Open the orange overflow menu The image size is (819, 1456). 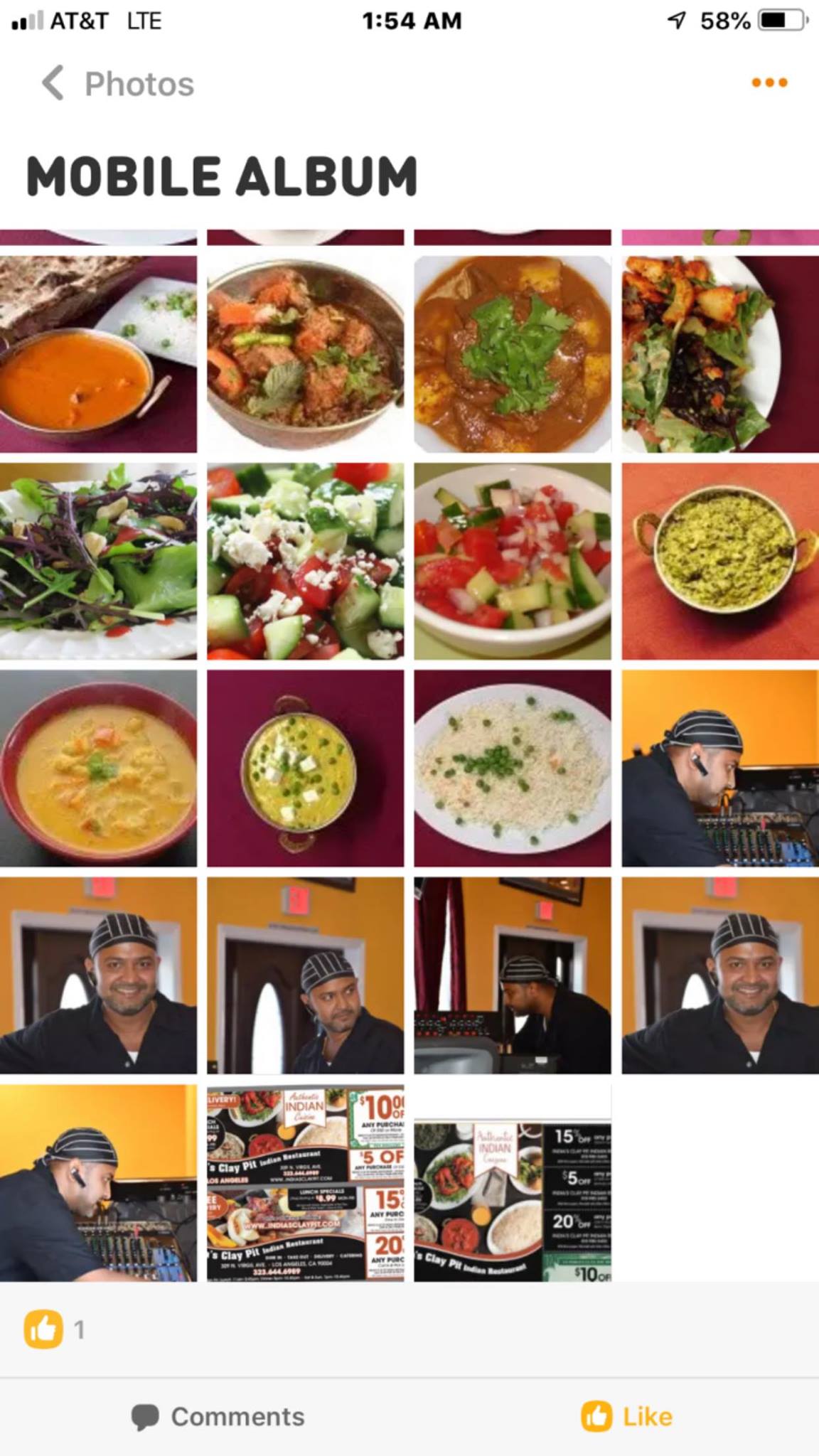(769, 82)
